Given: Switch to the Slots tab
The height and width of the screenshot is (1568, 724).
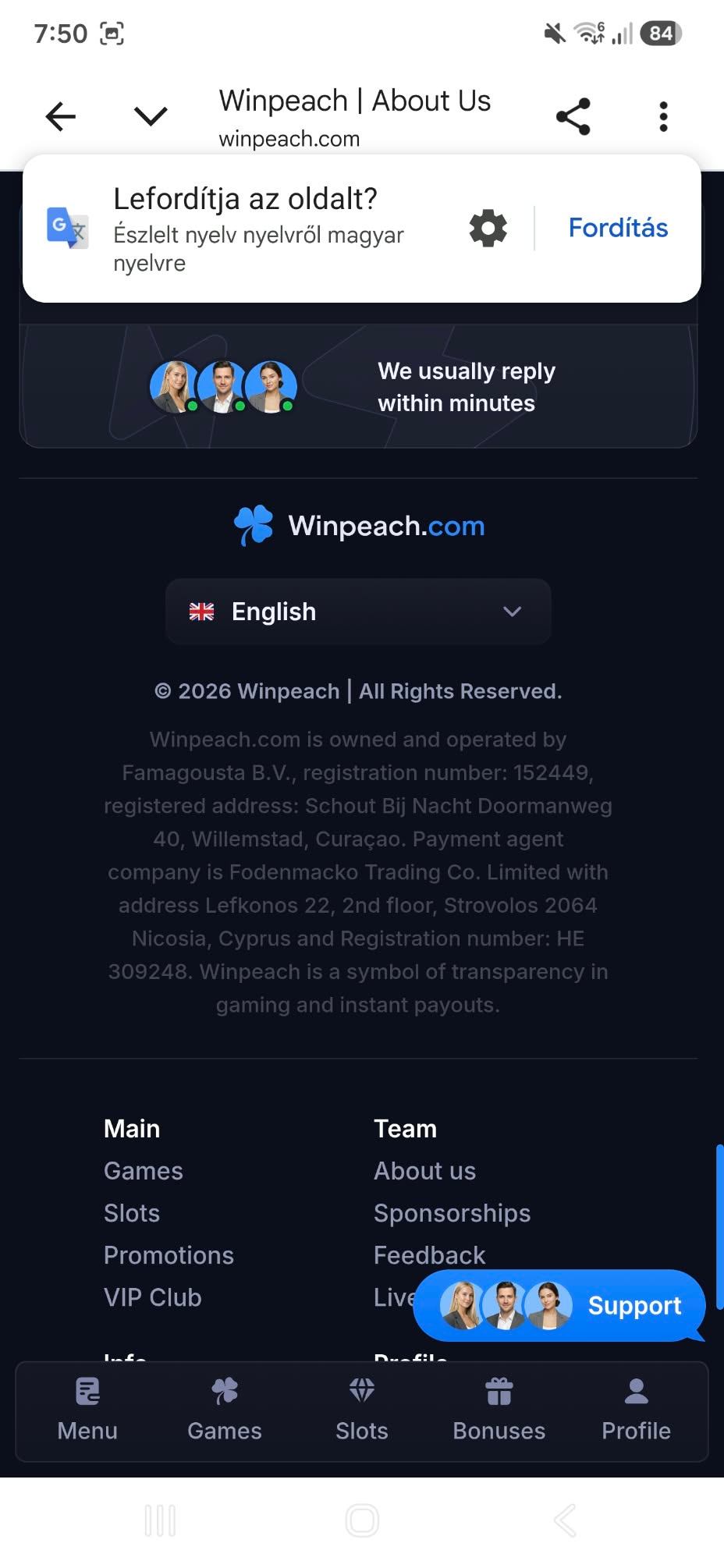Looking at the screenshot, I should [362, 1410].
